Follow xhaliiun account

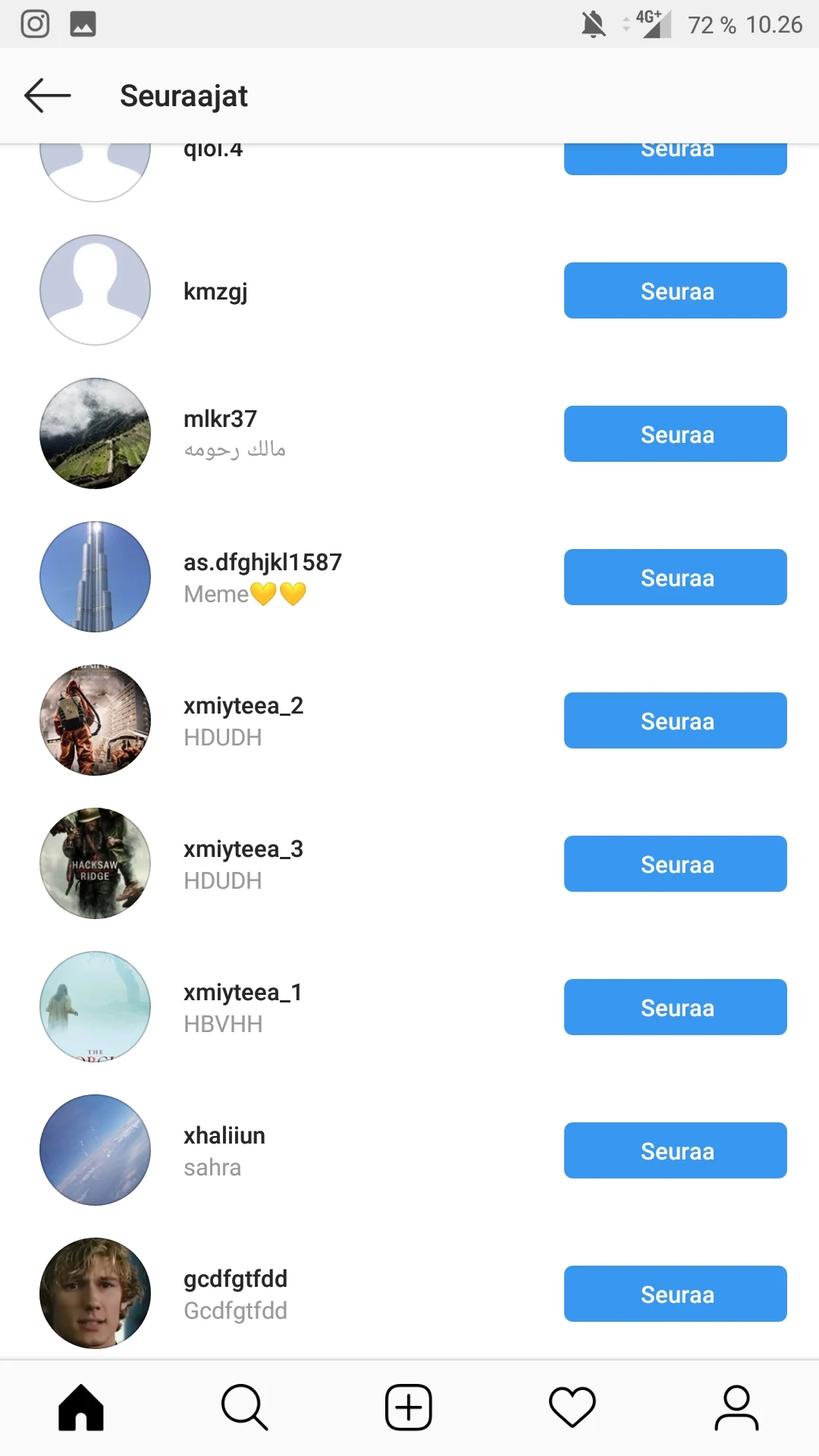coord(675,1150)
